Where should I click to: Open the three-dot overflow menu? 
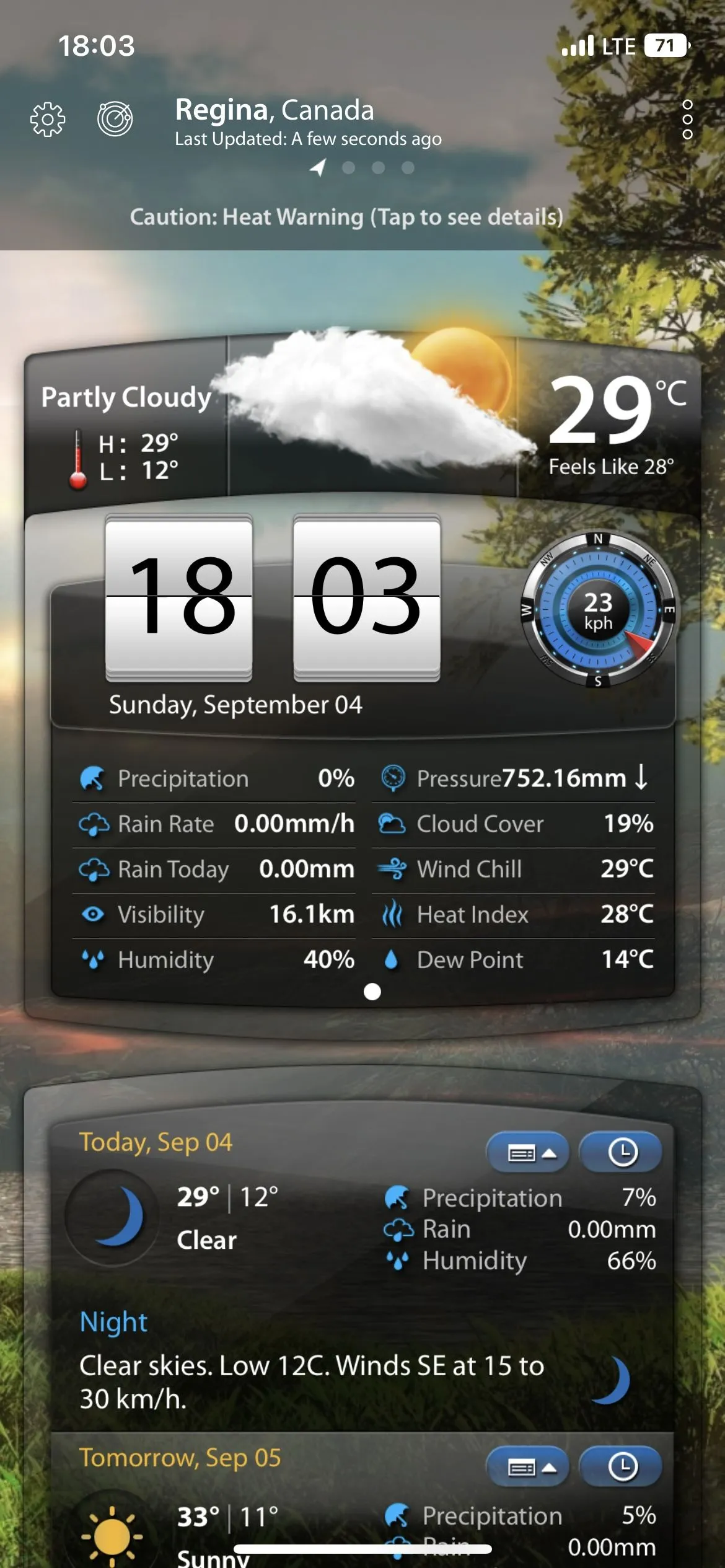coord(687,119)
